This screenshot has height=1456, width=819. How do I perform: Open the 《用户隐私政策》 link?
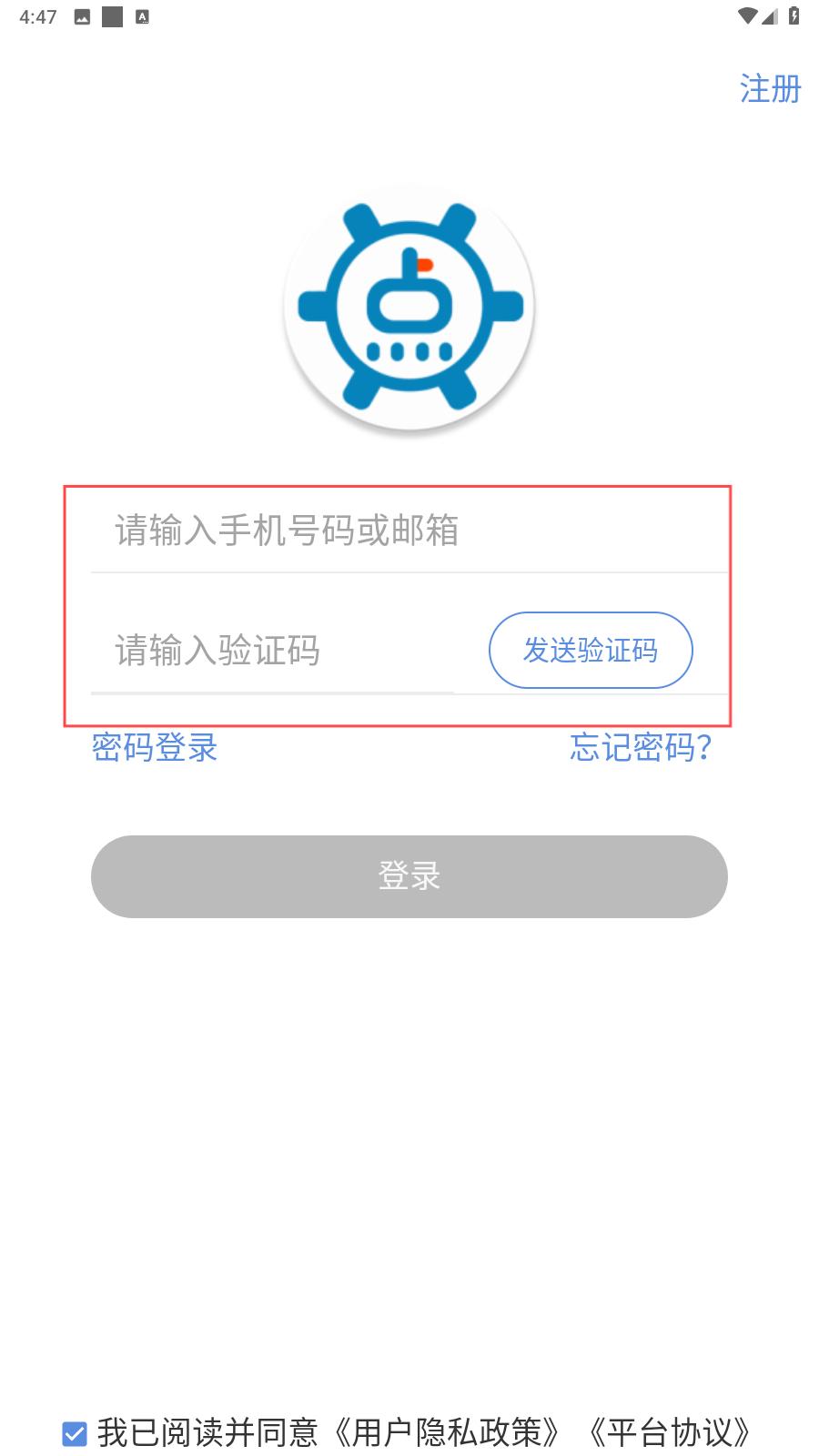point(446,1432)
